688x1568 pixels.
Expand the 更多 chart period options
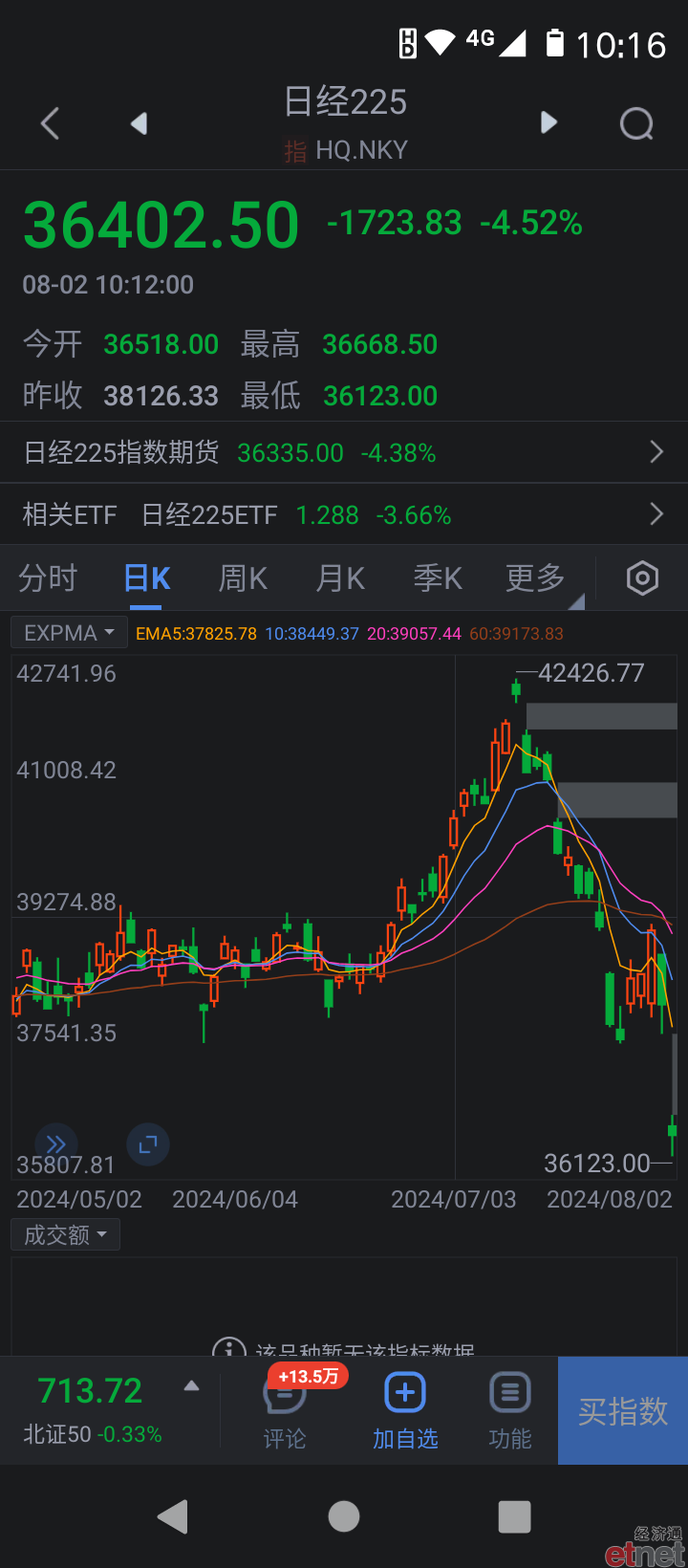[536, 578]
